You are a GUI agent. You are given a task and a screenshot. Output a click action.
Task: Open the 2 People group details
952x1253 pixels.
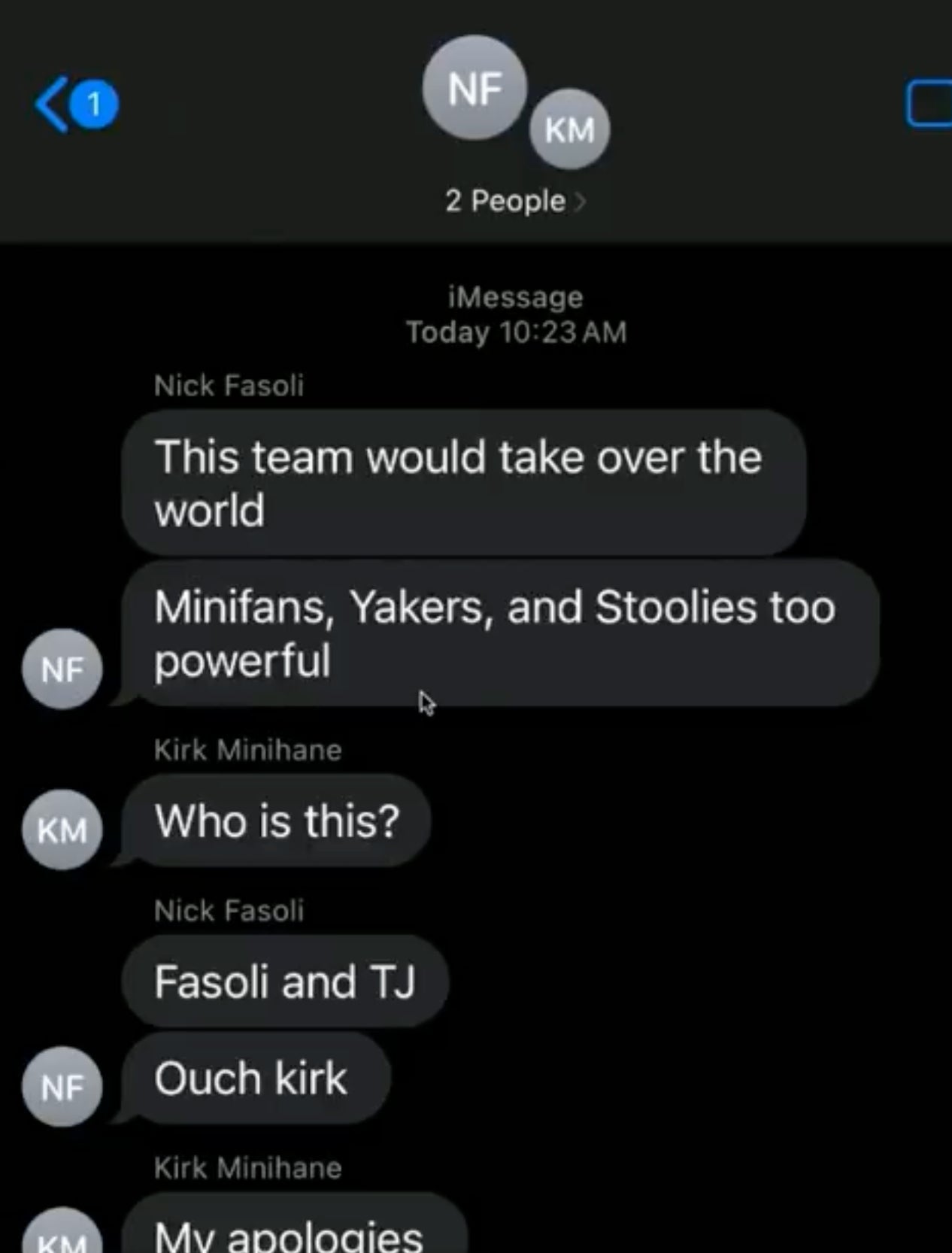(515, 201)
